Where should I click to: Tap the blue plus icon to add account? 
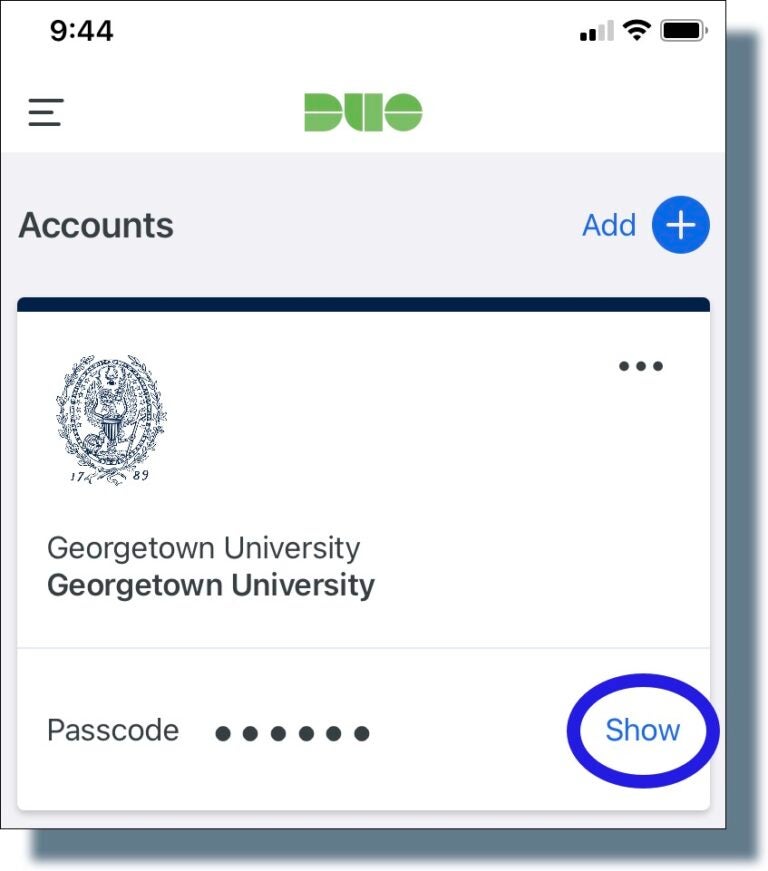coord(680,224)
